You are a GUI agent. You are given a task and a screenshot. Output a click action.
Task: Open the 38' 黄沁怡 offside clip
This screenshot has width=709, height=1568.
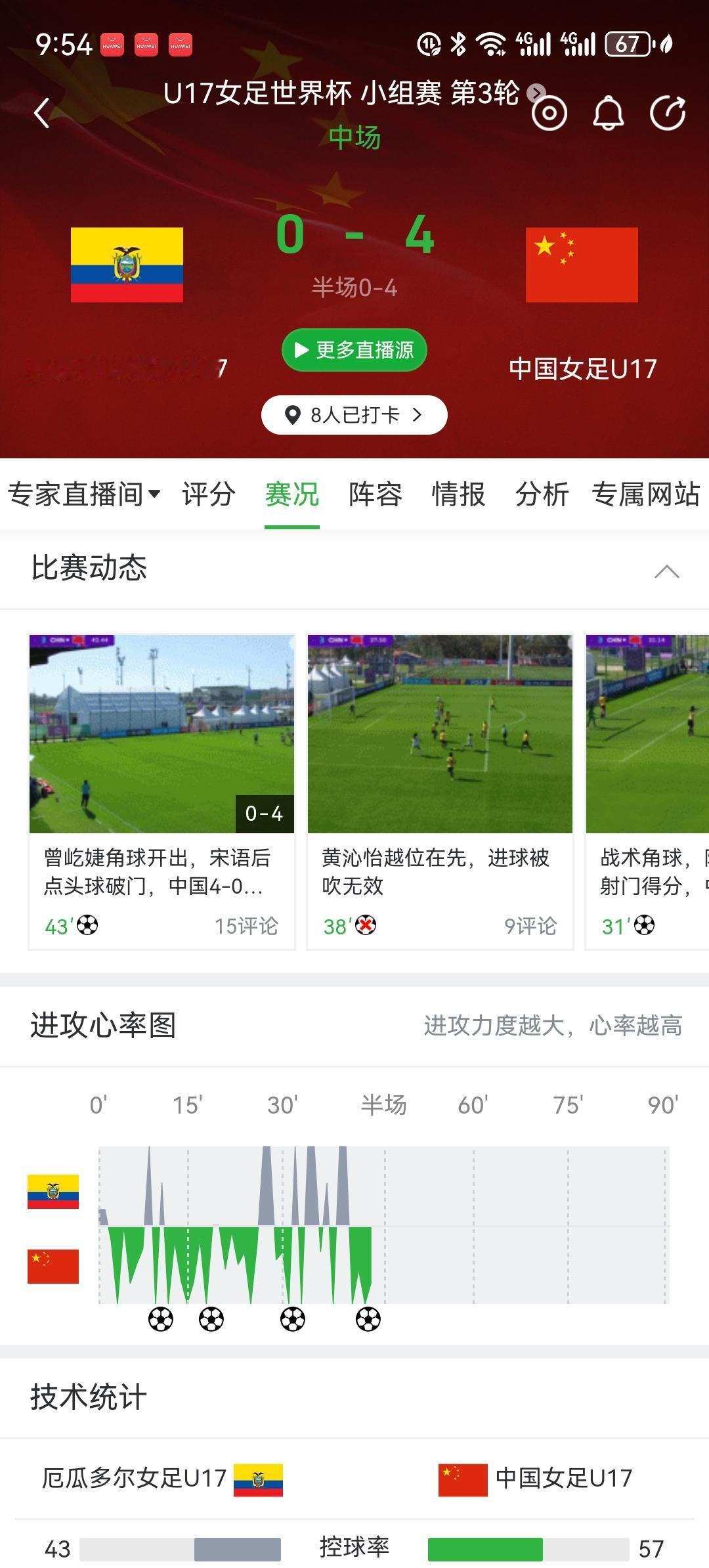coord(440,791)
